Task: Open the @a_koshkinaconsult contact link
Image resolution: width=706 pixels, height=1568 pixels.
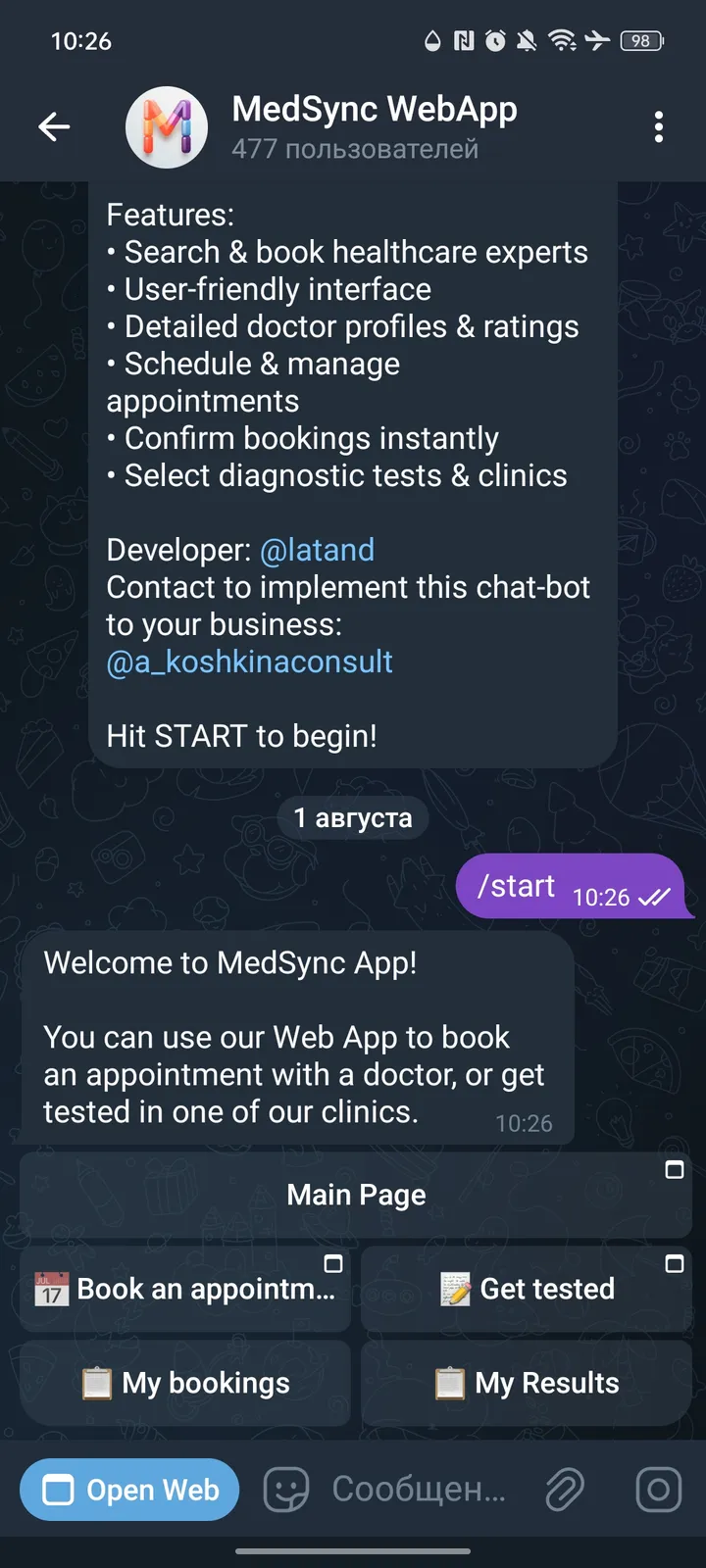Action: [x=248, y=661]
